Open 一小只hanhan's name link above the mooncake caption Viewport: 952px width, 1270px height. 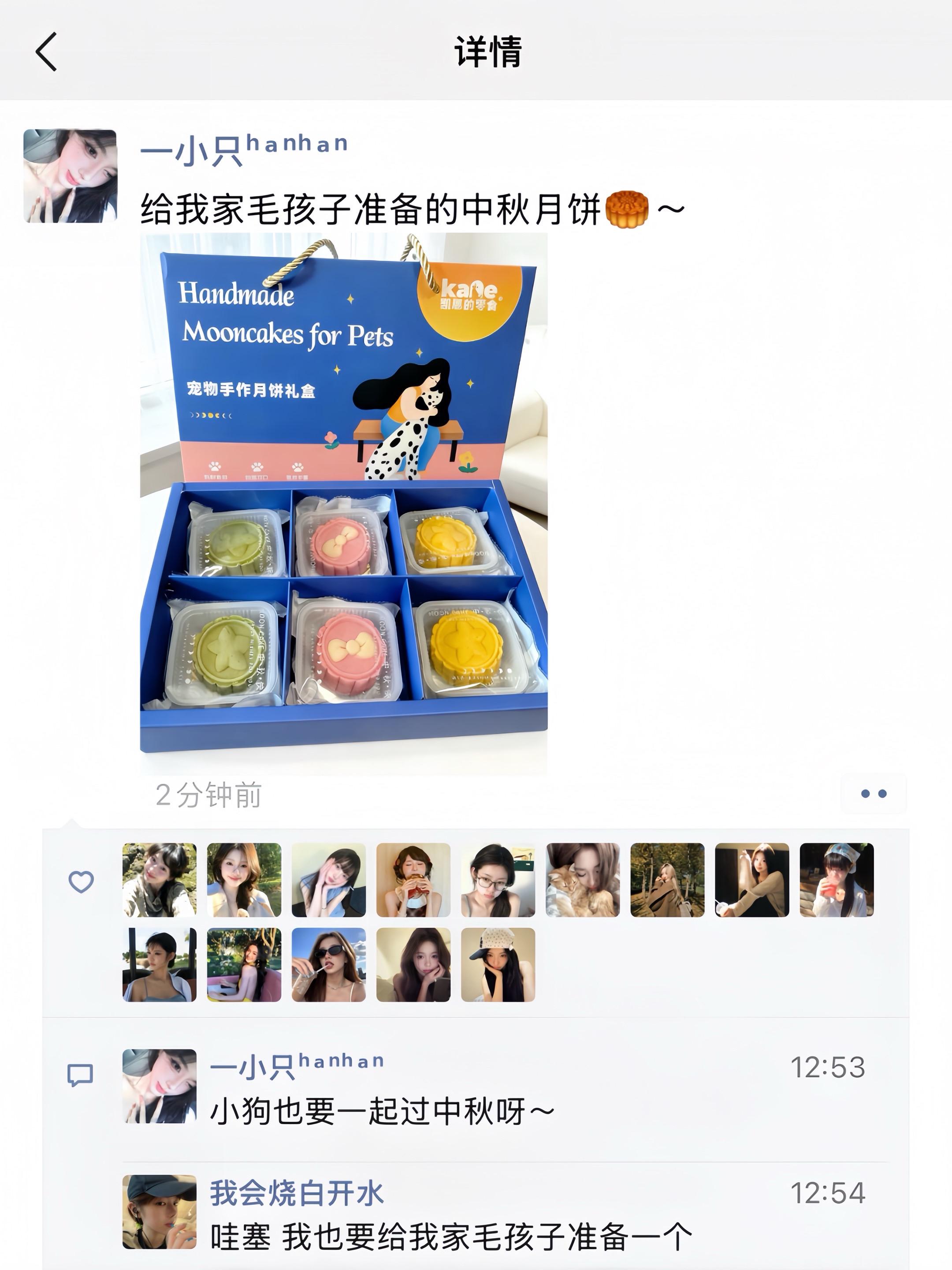pos(245,150)
